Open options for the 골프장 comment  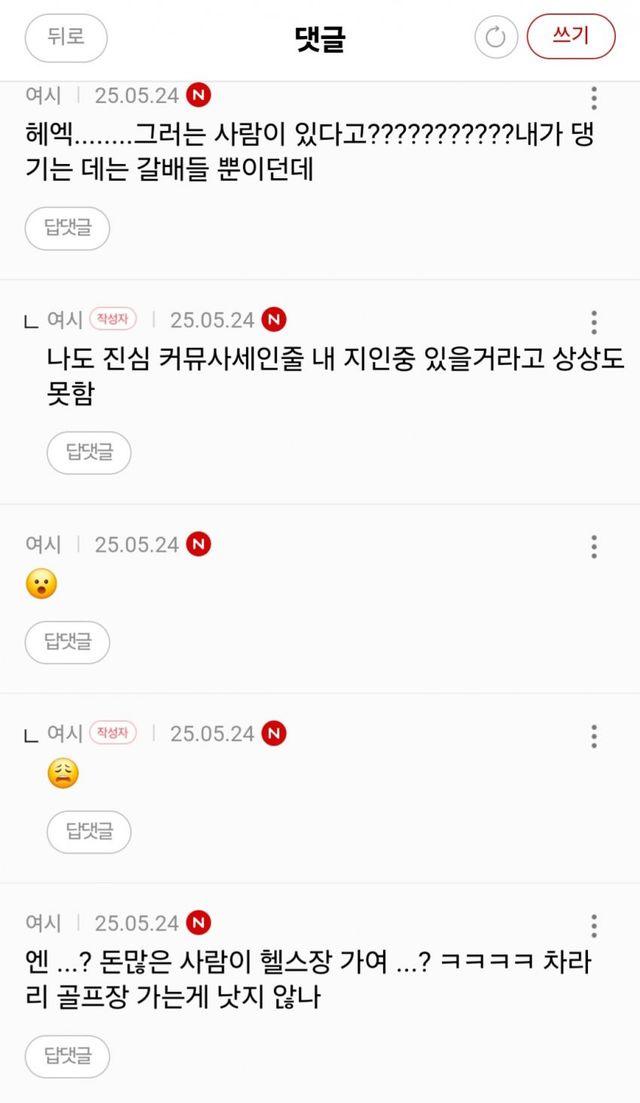click(x=594, y=925)
